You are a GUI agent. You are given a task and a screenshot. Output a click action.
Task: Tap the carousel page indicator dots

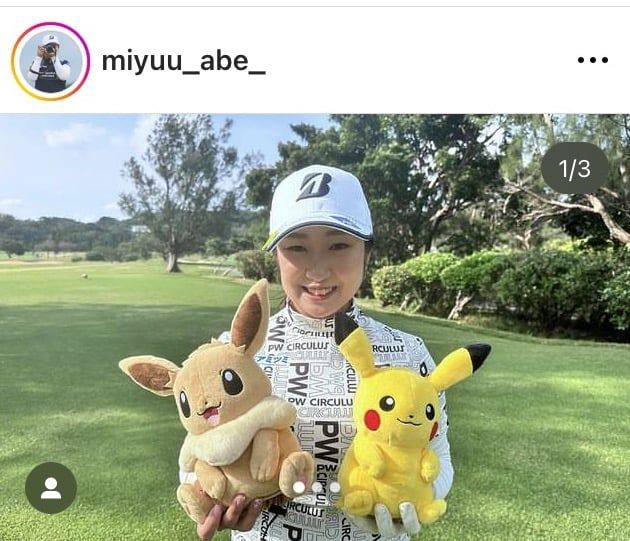click(x=316, y=488)
